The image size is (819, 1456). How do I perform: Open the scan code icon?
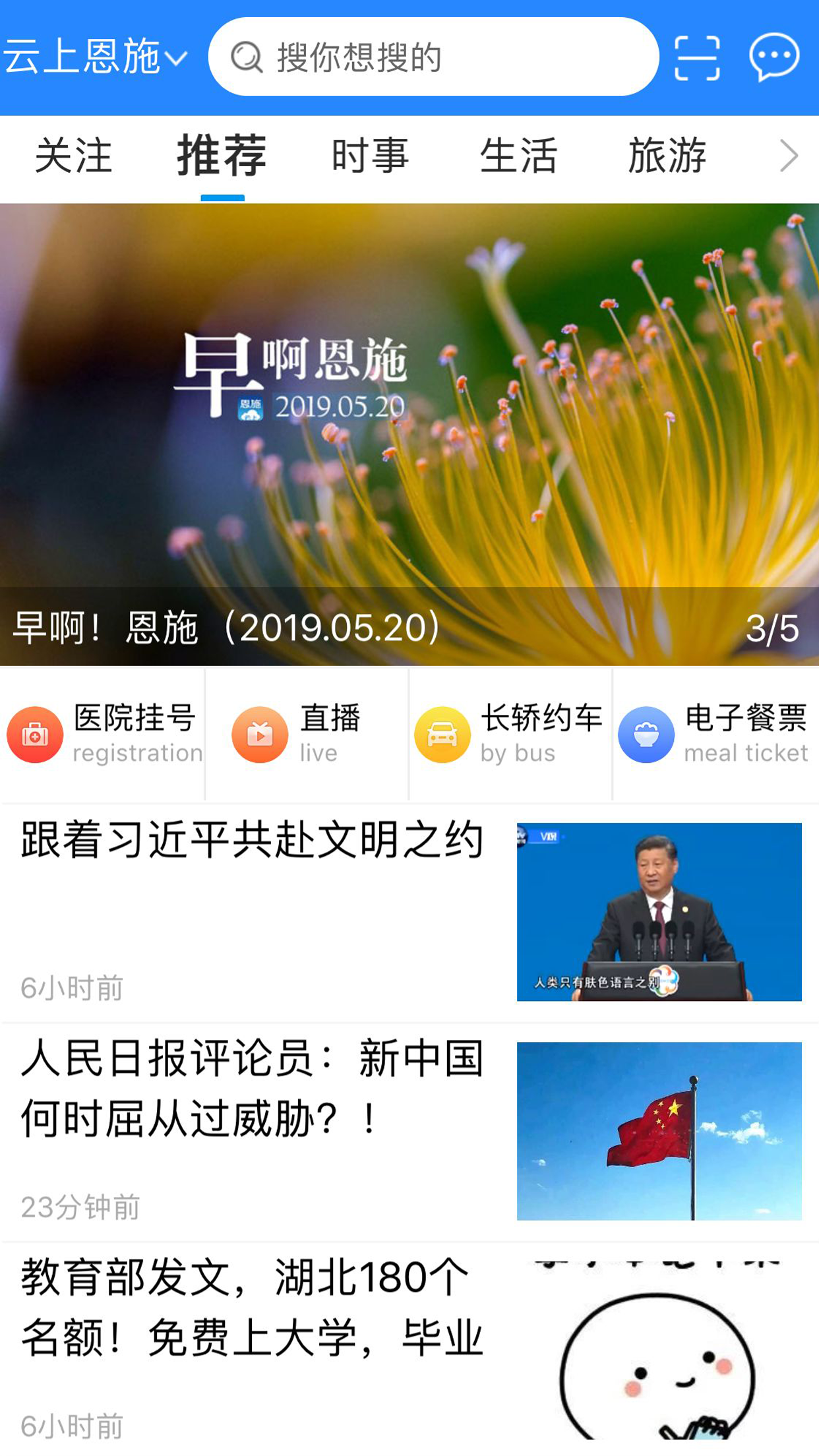click(697, 58)
